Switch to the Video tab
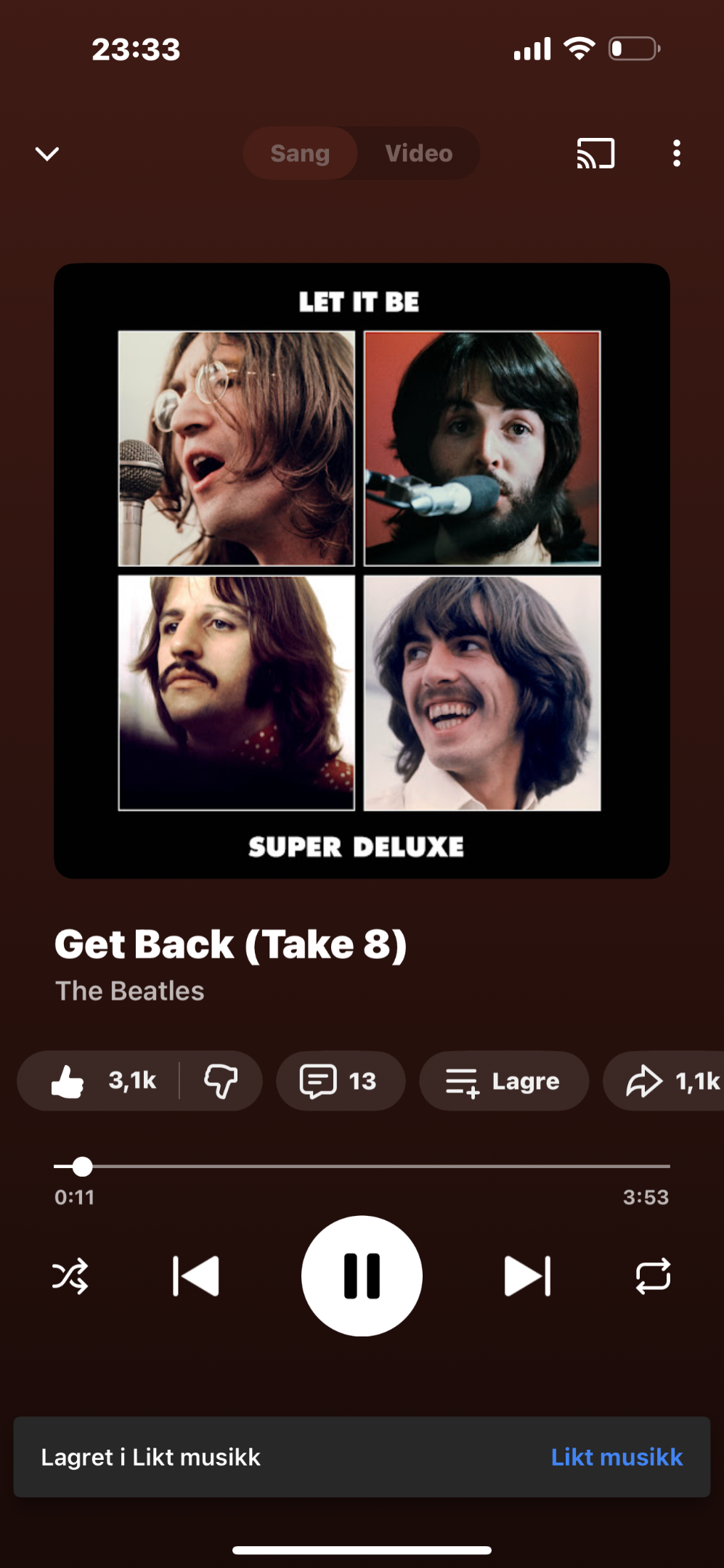Image resolution: width=724 pixels, height=1568 pixels. [419, 153]
